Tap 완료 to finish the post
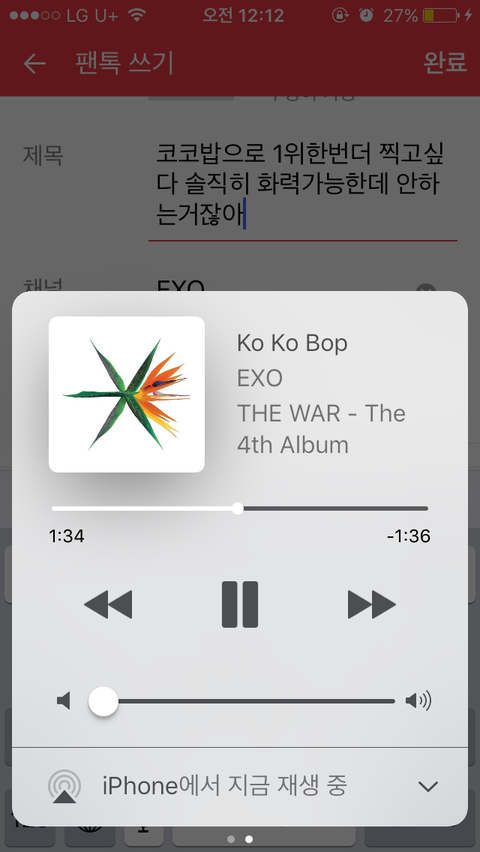The image size is (480, 852). [x=445, y=62]
